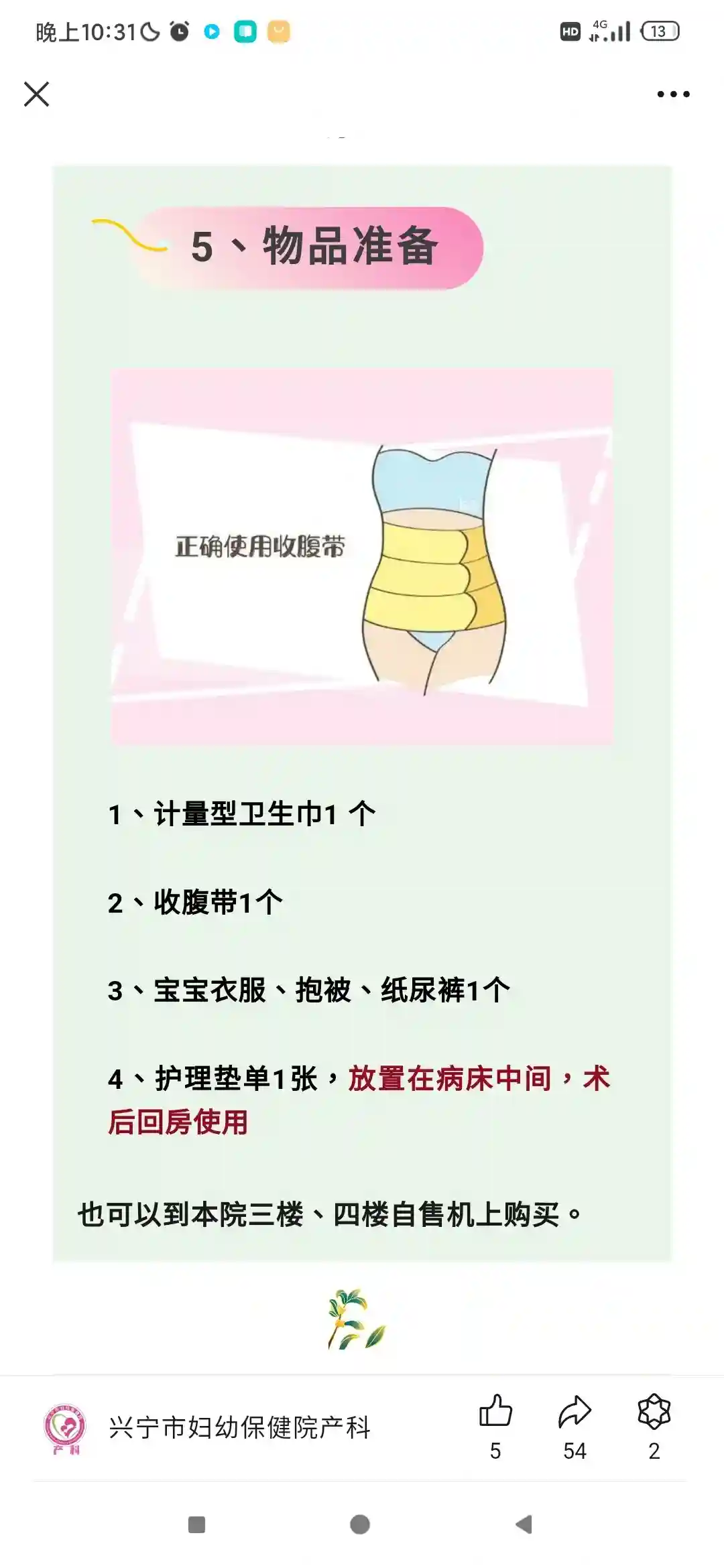
Task: Share this article
Action: point(575,1413)
